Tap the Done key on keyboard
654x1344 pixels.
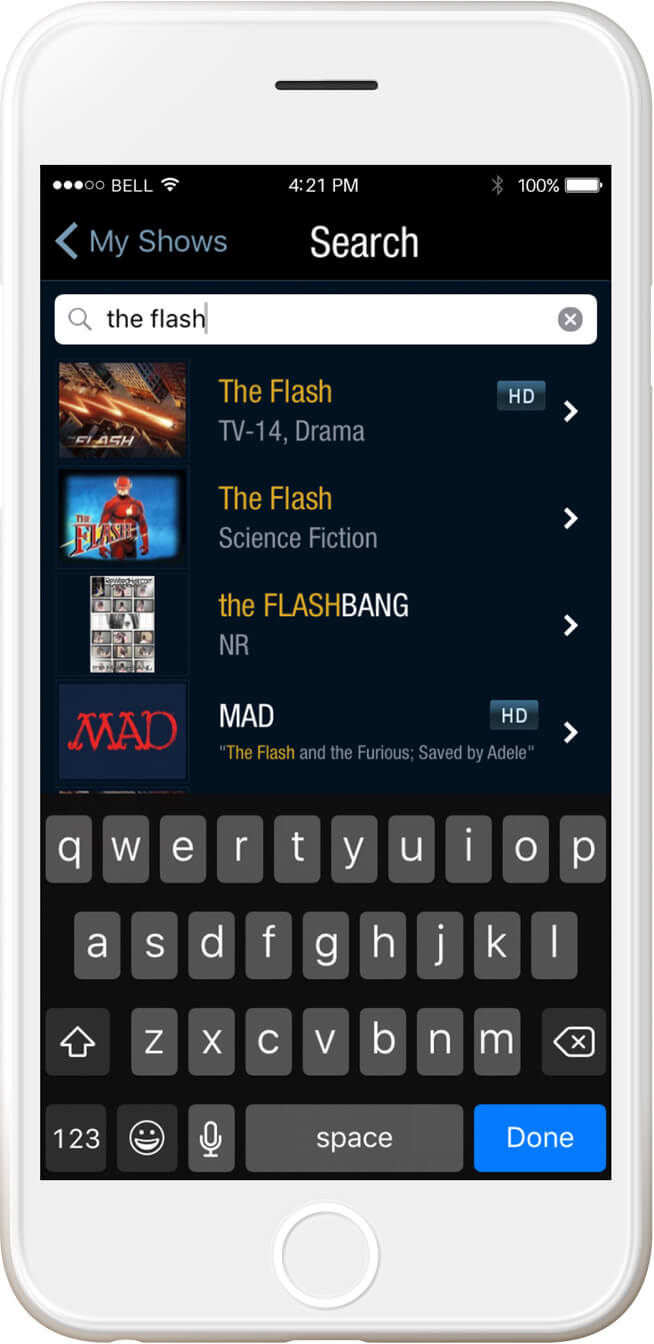click(540, 1138)
